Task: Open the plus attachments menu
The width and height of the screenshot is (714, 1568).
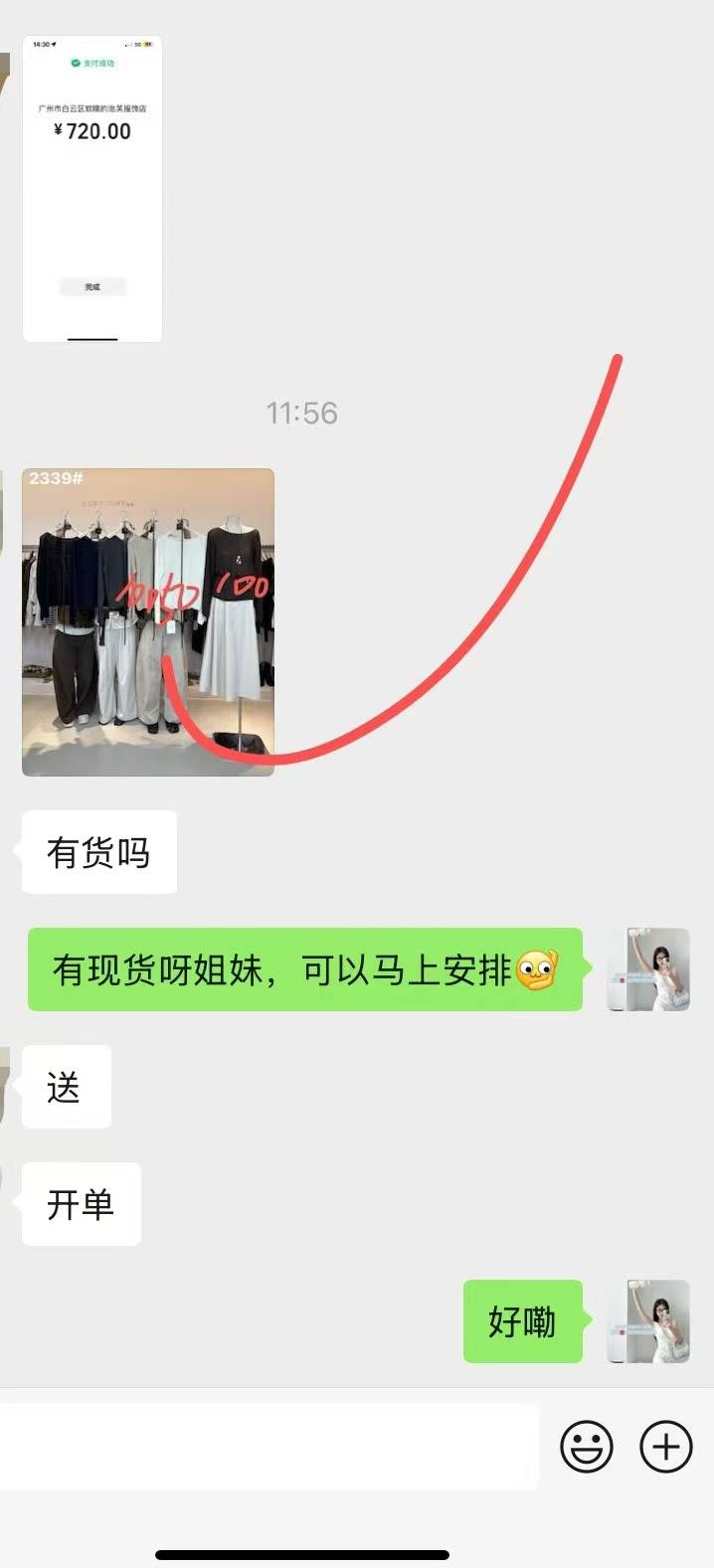Action: point(665,1446)
